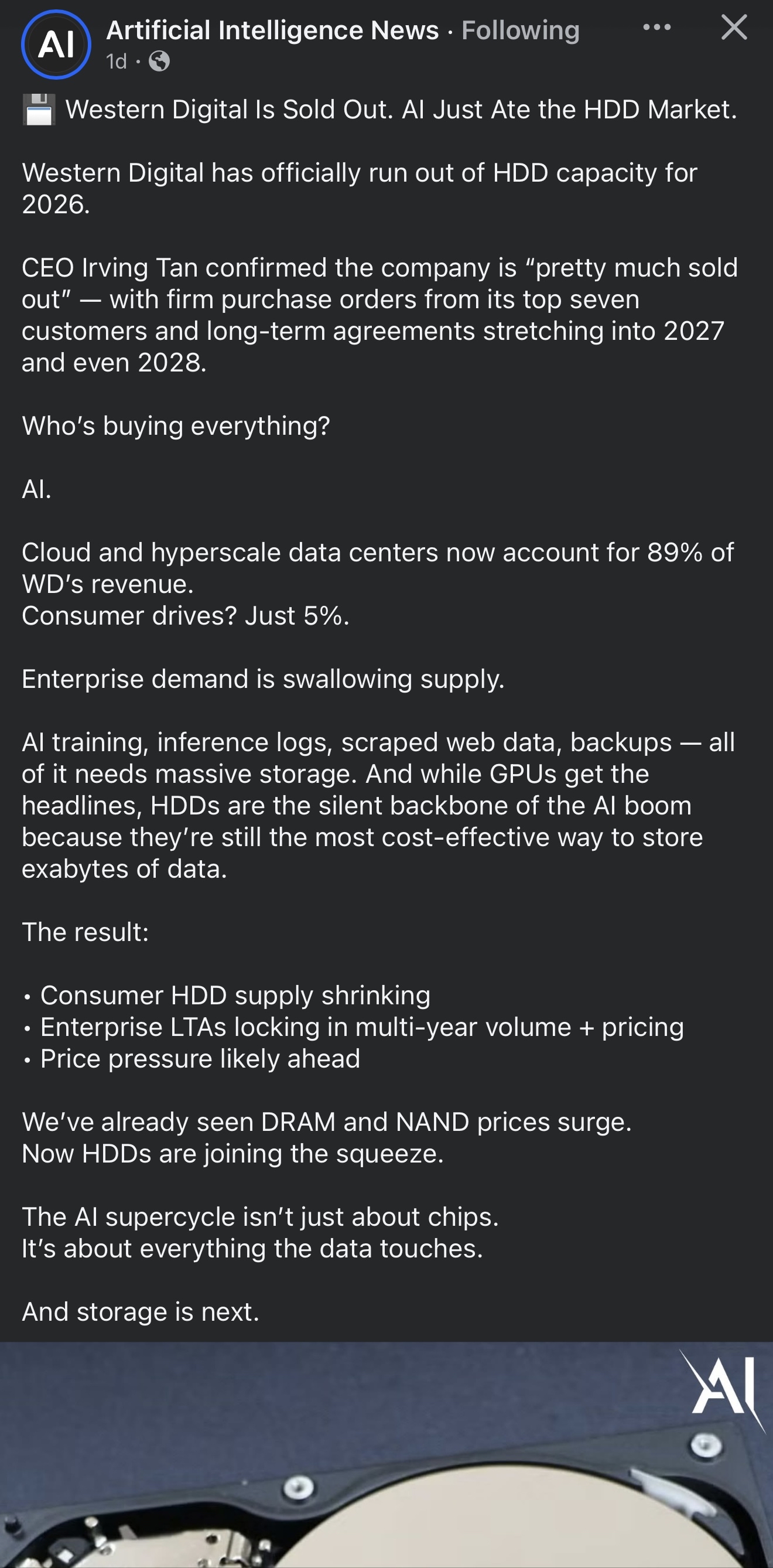Open the Artificial Intelligence News profile picture

56,45
